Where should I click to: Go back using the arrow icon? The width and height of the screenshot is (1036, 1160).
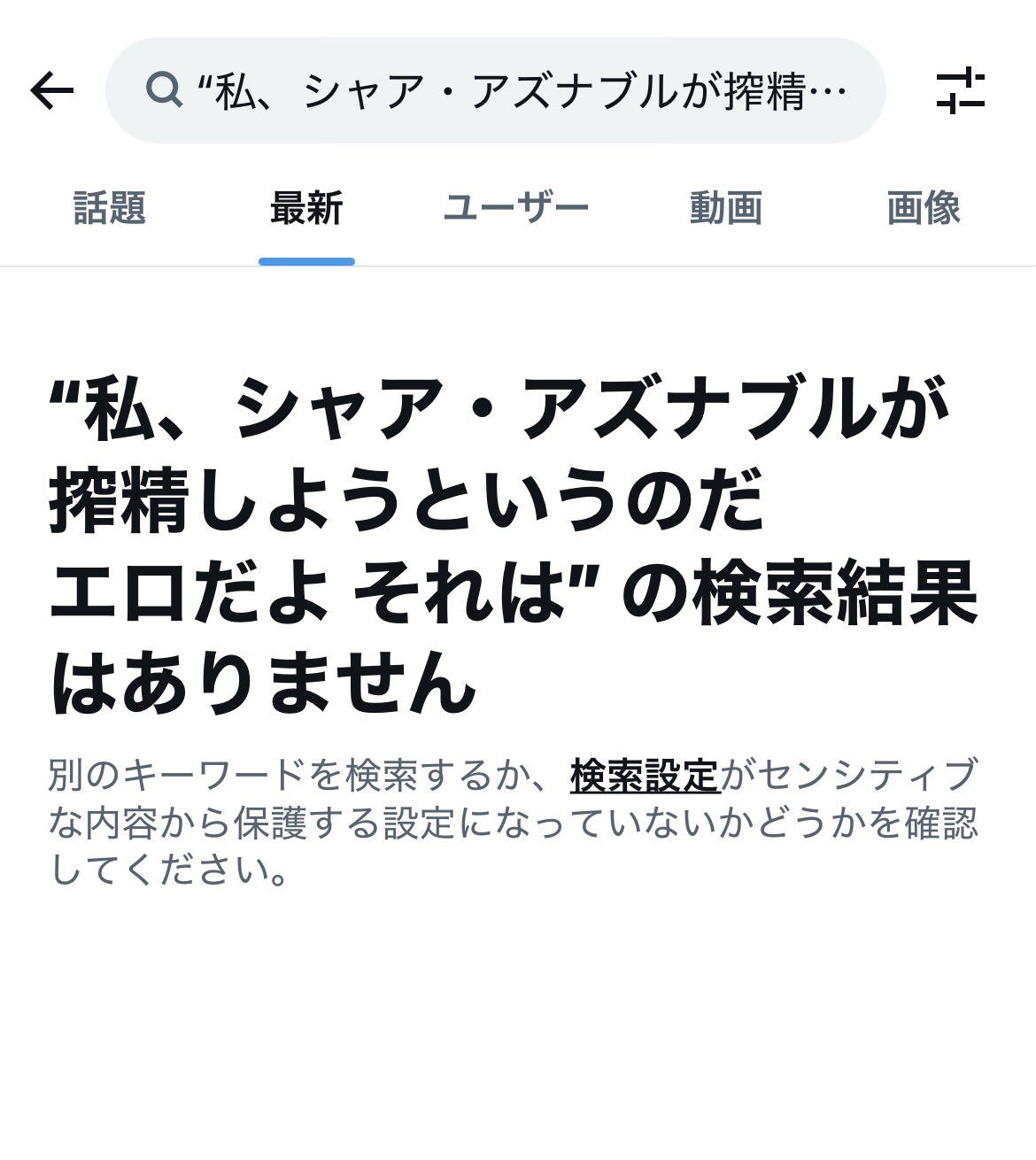tap(52, 90)
